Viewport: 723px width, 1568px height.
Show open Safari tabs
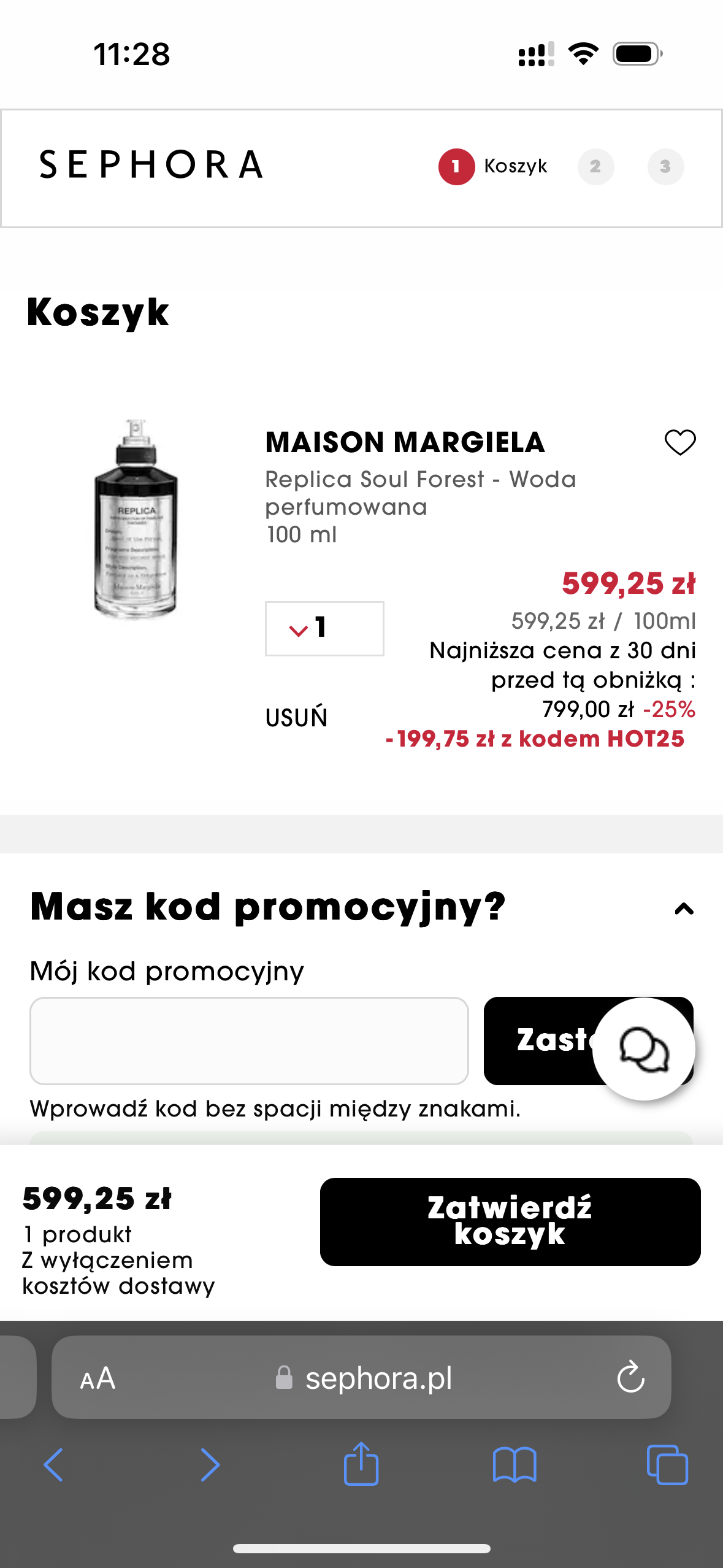(667, 1465)
